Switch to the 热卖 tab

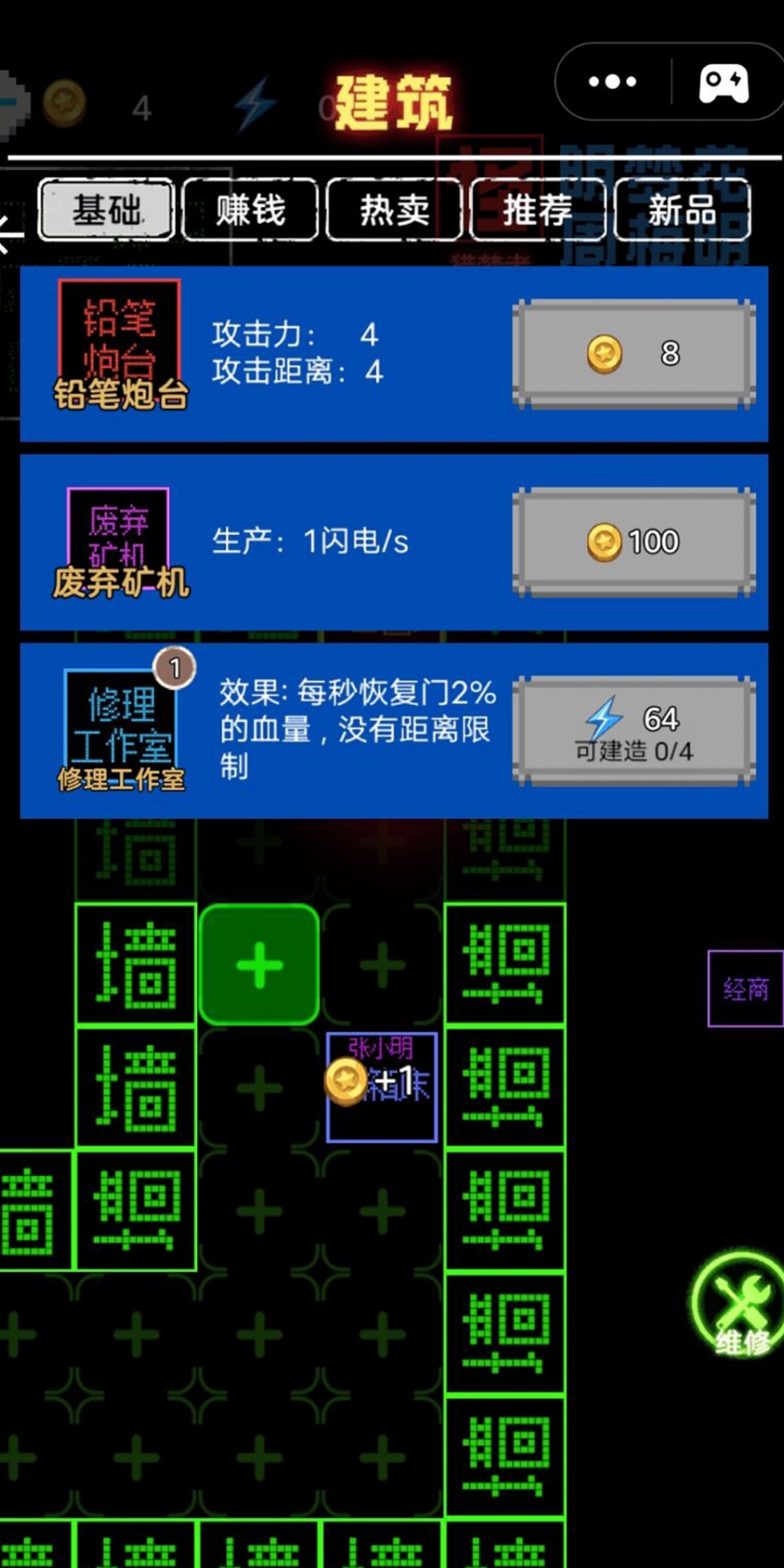[394, 209]
